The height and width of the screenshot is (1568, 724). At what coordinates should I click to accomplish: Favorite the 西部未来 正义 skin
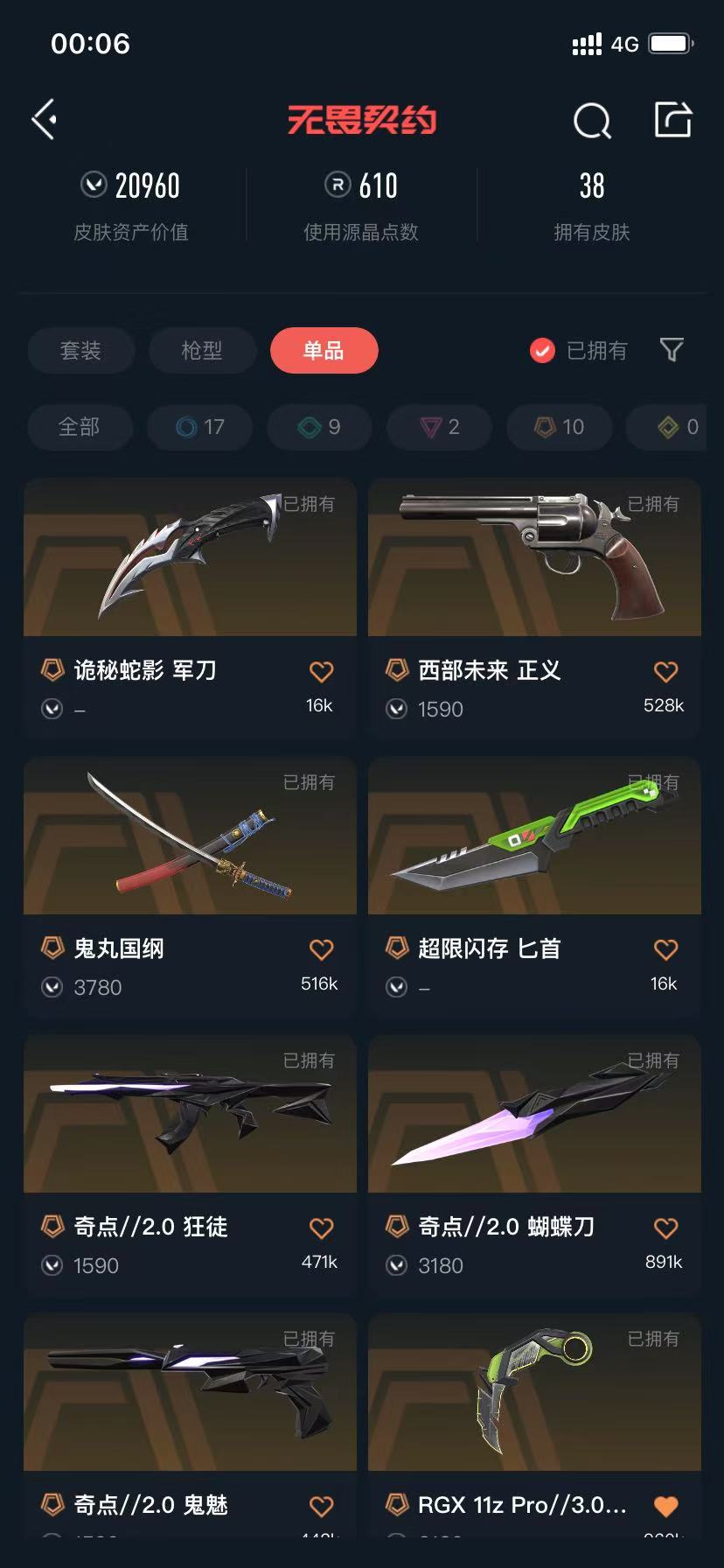[x=665, y=672]
